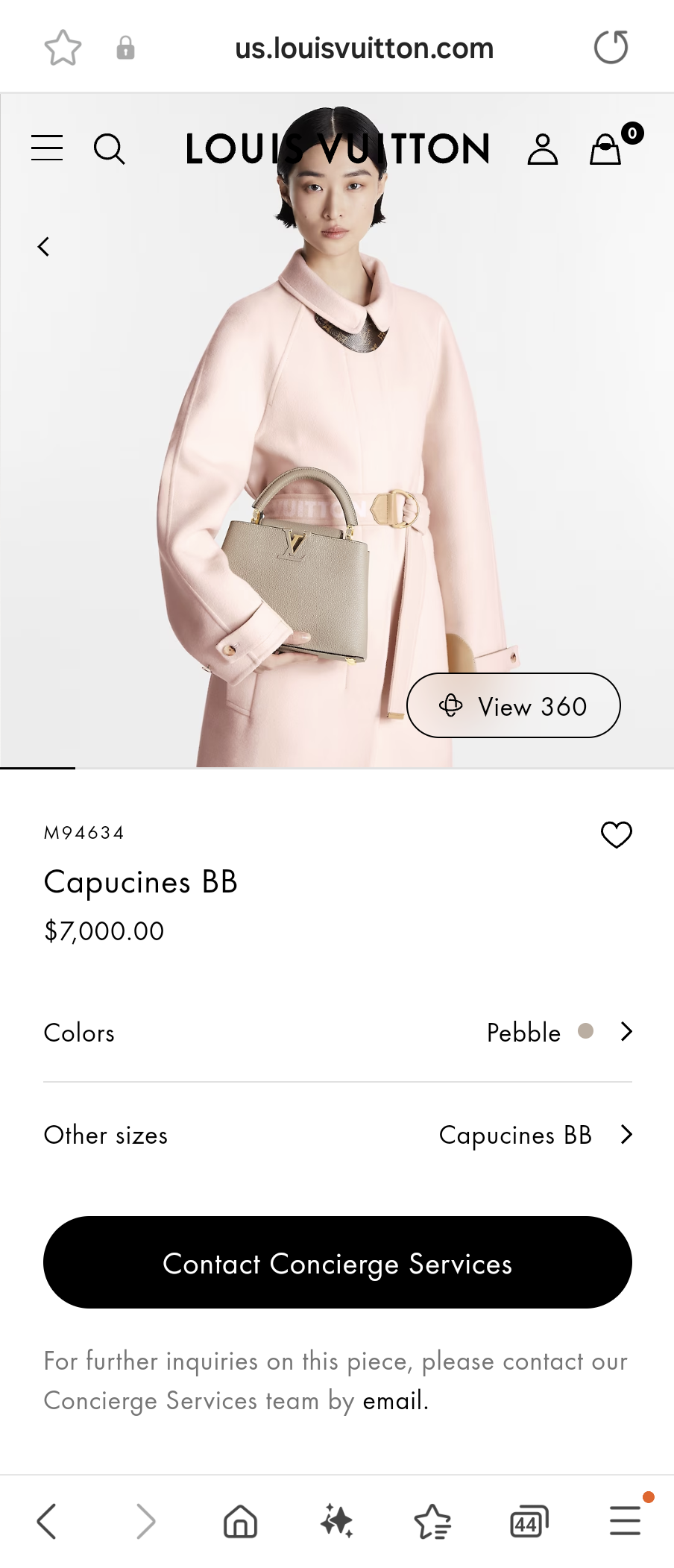This screenshot has width=674, height=1568.
Task: Expand the Colors options chevron
Action: click(626, 1033)
